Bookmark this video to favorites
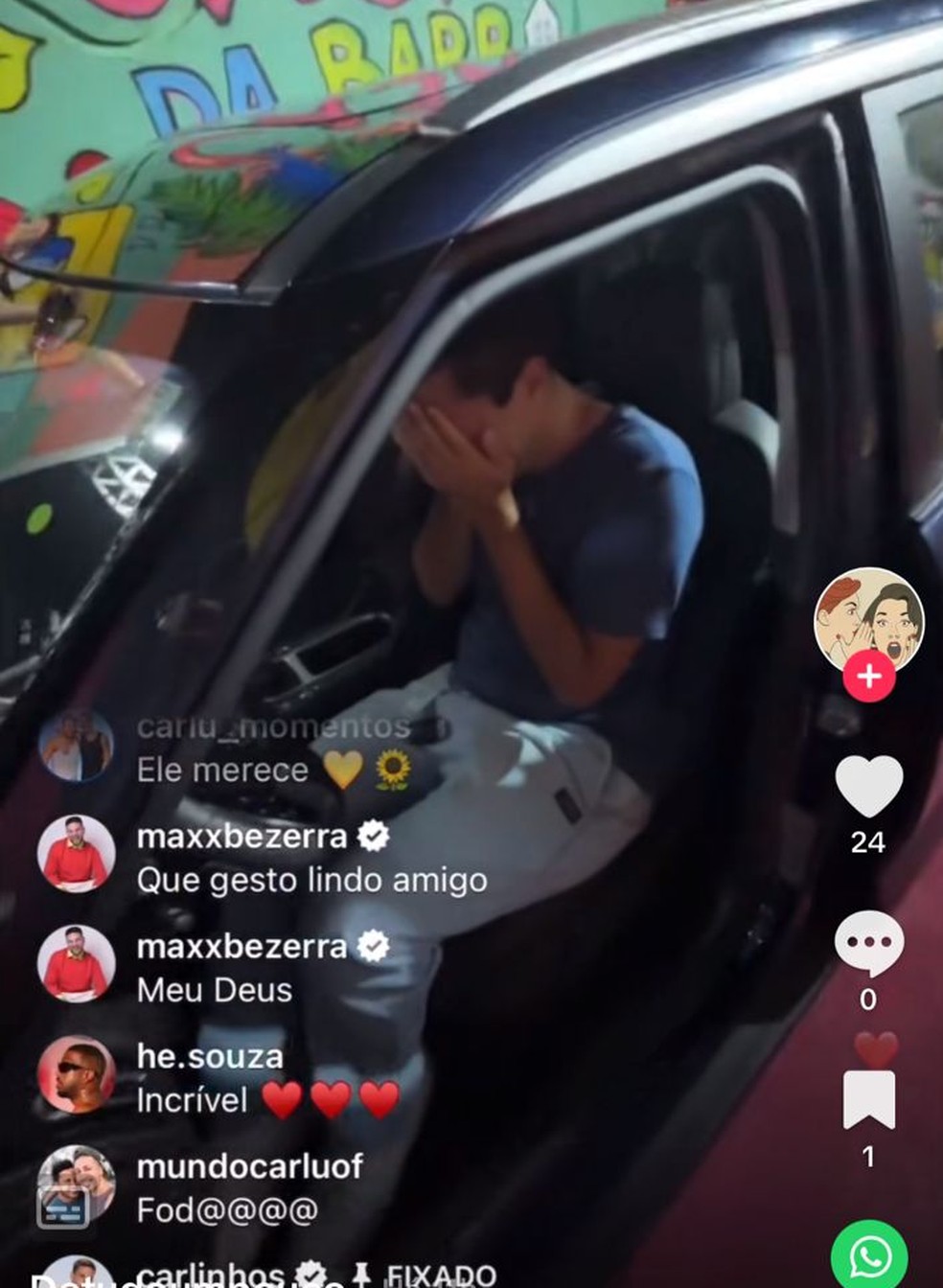The width and height of the screenshot is (943, 1288). tap(869, 1099)
